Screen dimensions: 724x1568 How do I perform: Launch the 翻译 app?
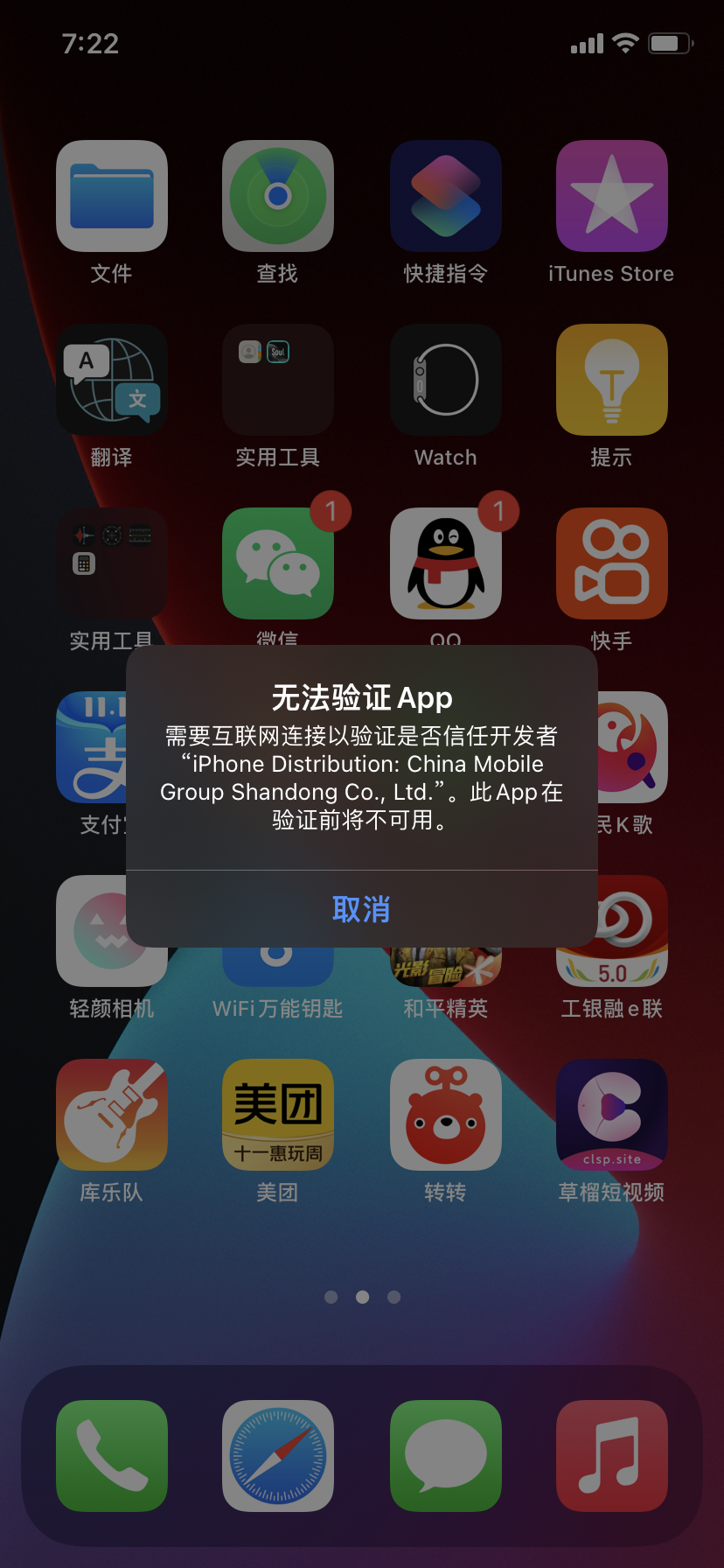point(112,380)
